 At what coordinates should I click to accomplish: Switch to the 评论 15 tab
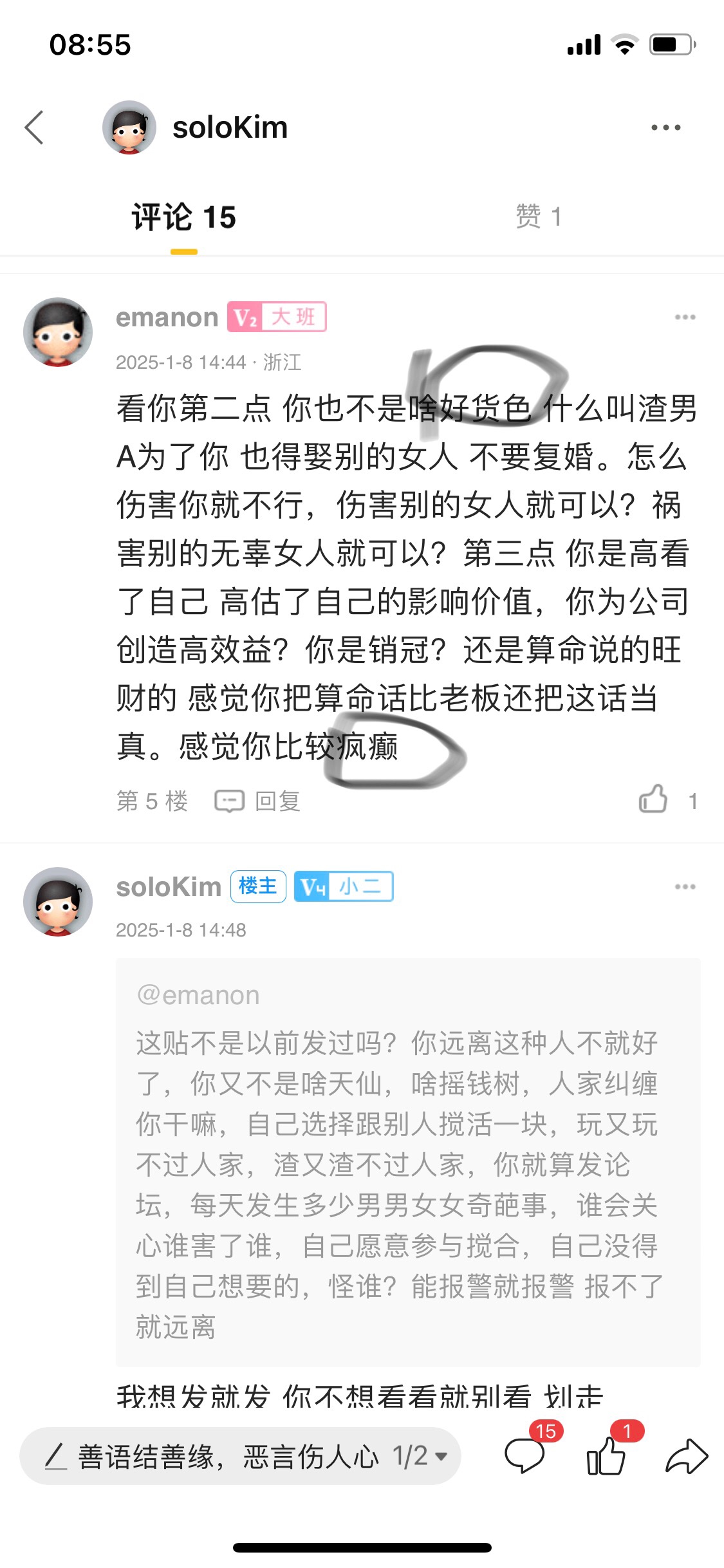pyautogui.click(x=184, y=217)
